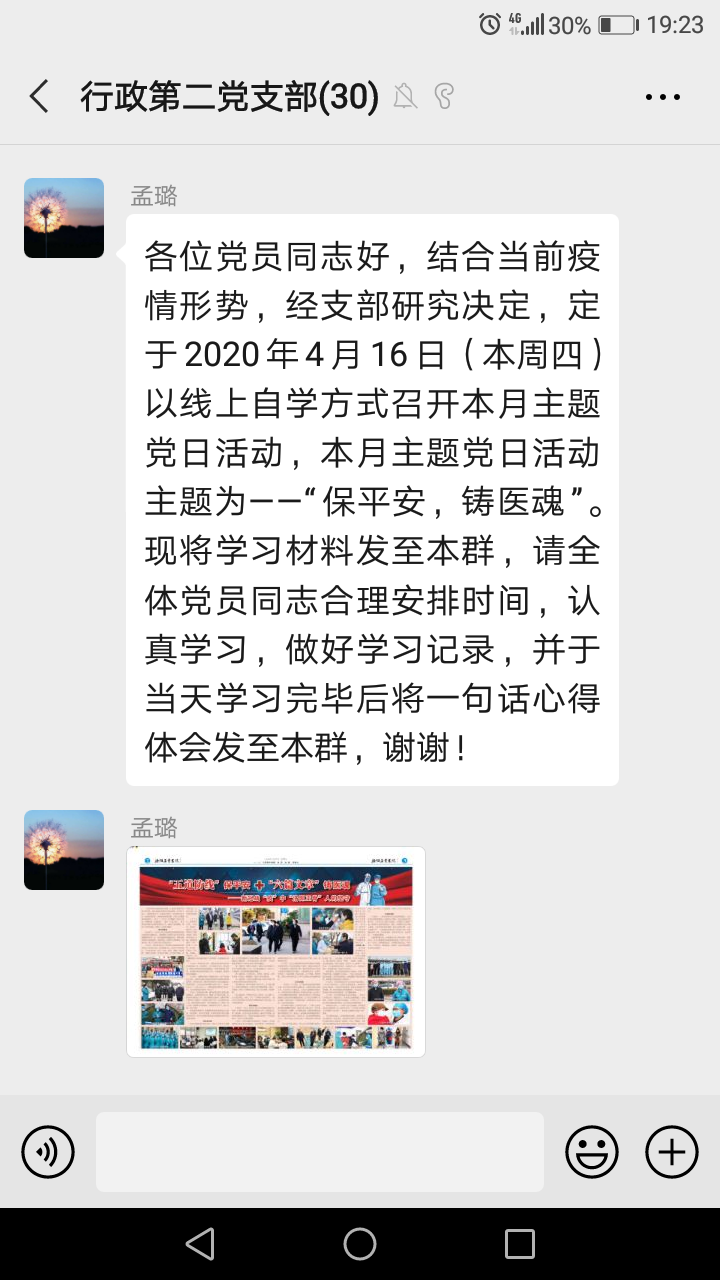The height and width of the screenshot is (1280, 720).
Task: Open the emoji panel
Action: pyautogui.click(x=592, y=1152)
